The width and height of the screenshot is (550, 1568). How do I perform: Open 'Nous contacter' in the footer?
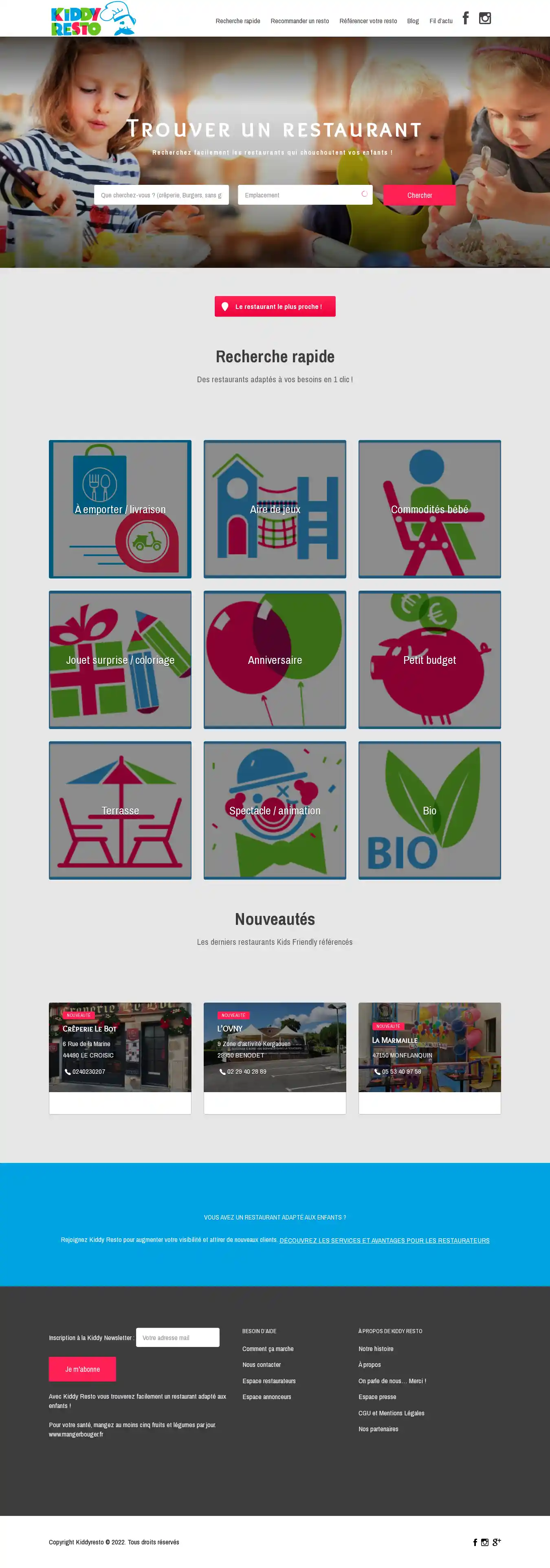[x=261, y=1365]
